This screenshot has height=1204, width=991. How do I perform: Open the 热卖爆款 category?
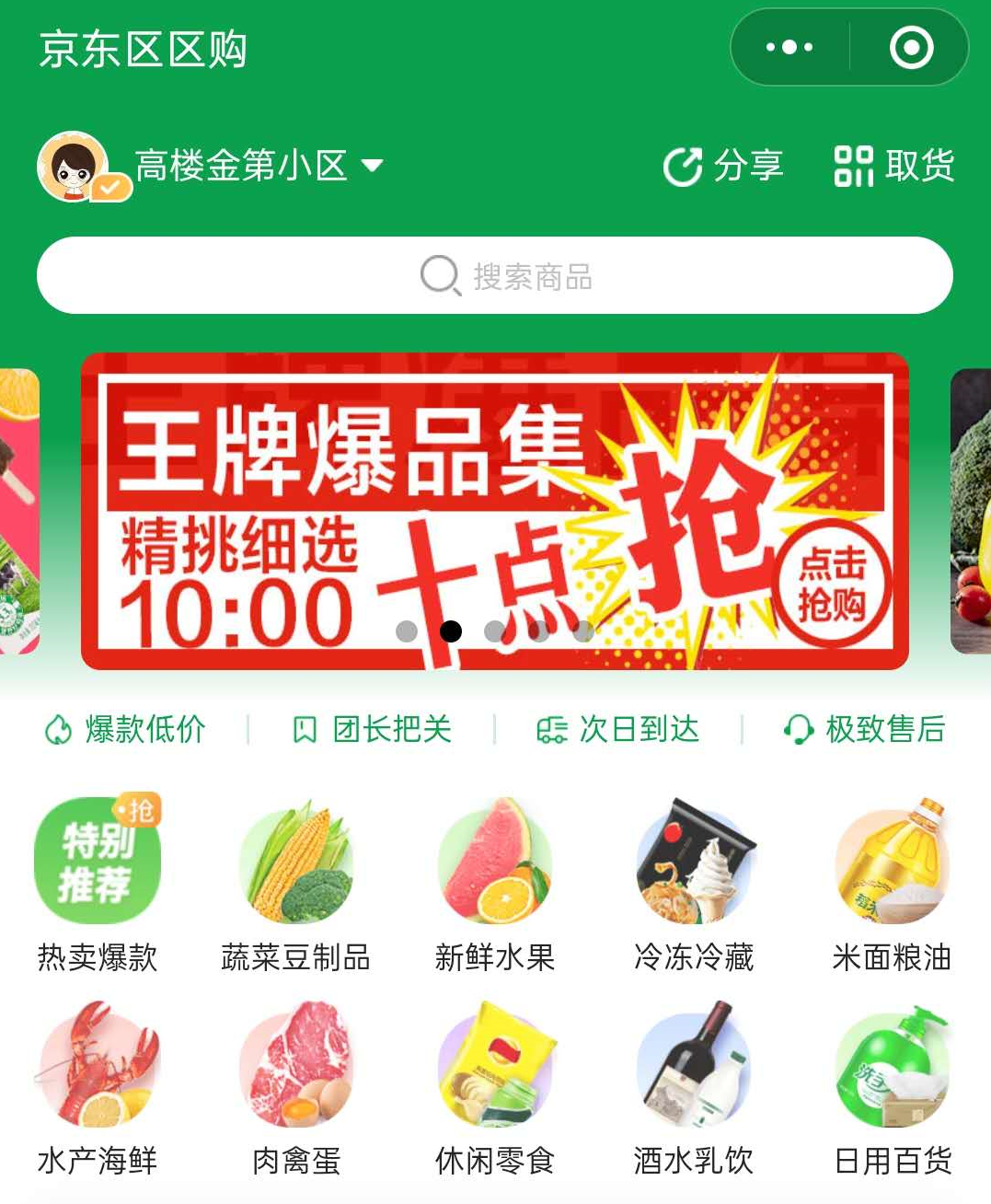[x=98, y=884]
